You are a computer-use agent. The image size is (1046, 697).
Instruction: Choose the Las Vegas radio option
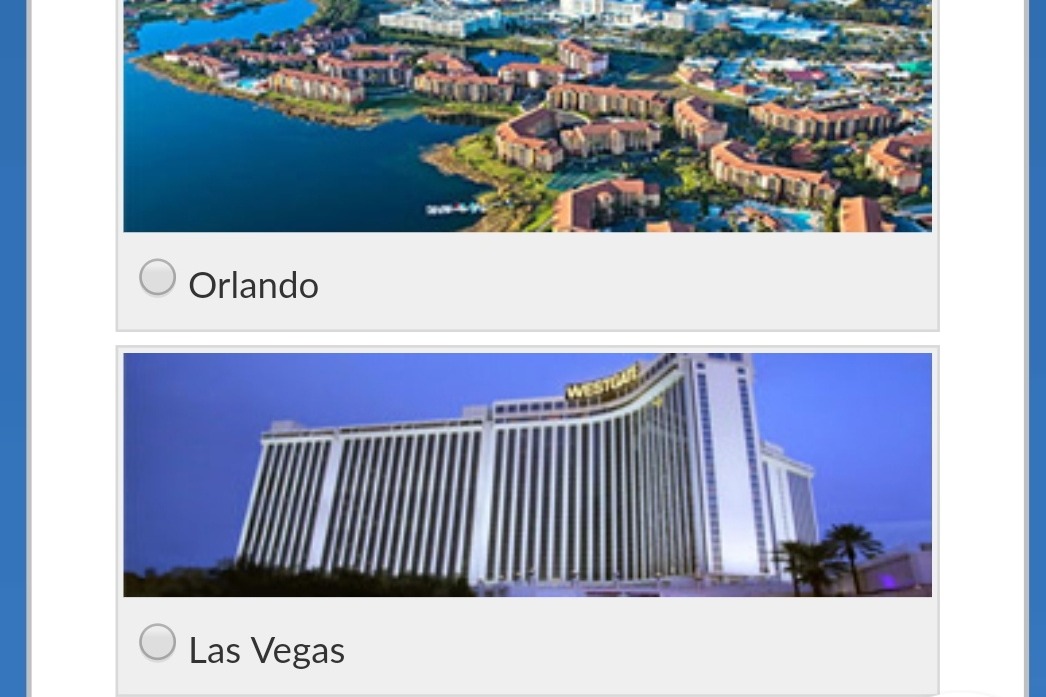tap(157, 643)
